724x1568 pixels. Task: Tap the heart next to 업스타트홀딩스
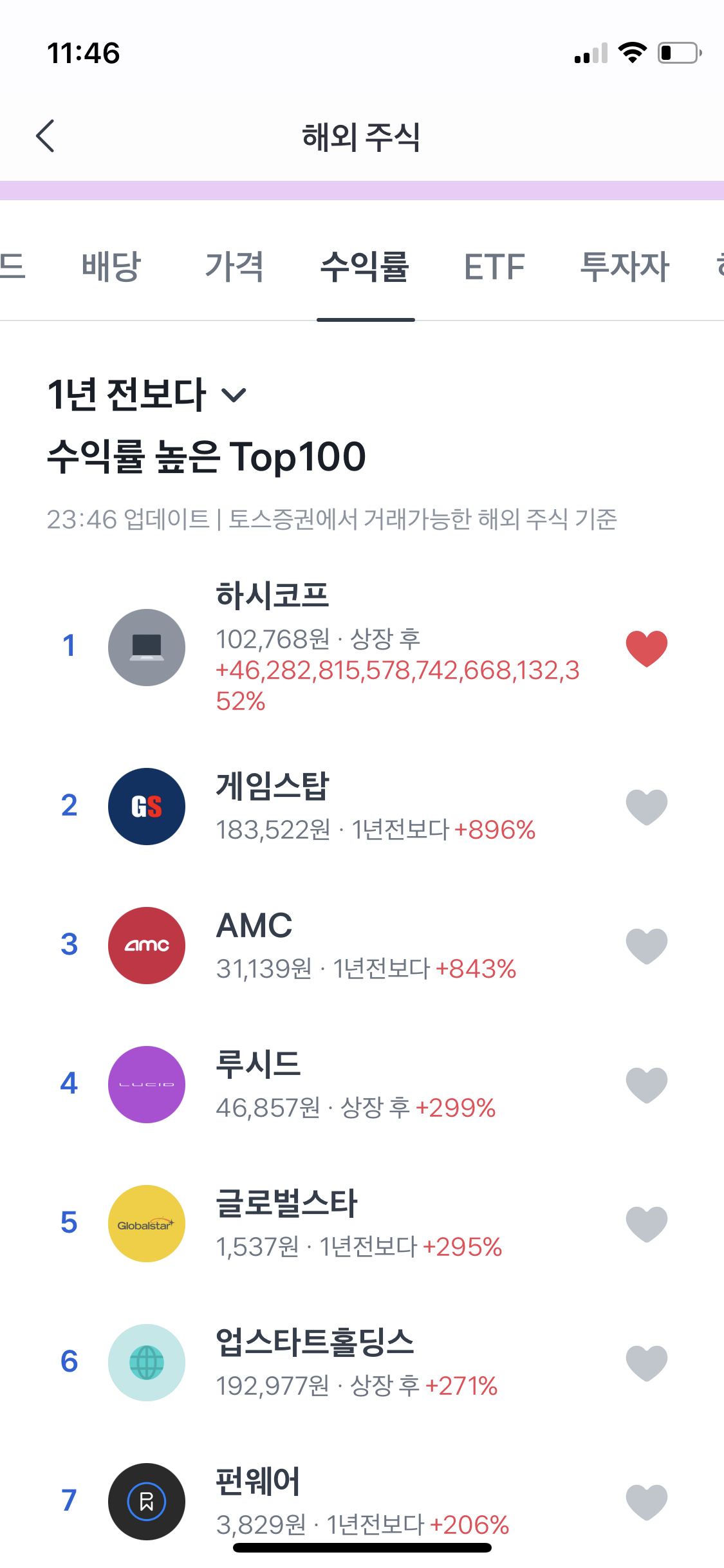[x=646, y=1363]
